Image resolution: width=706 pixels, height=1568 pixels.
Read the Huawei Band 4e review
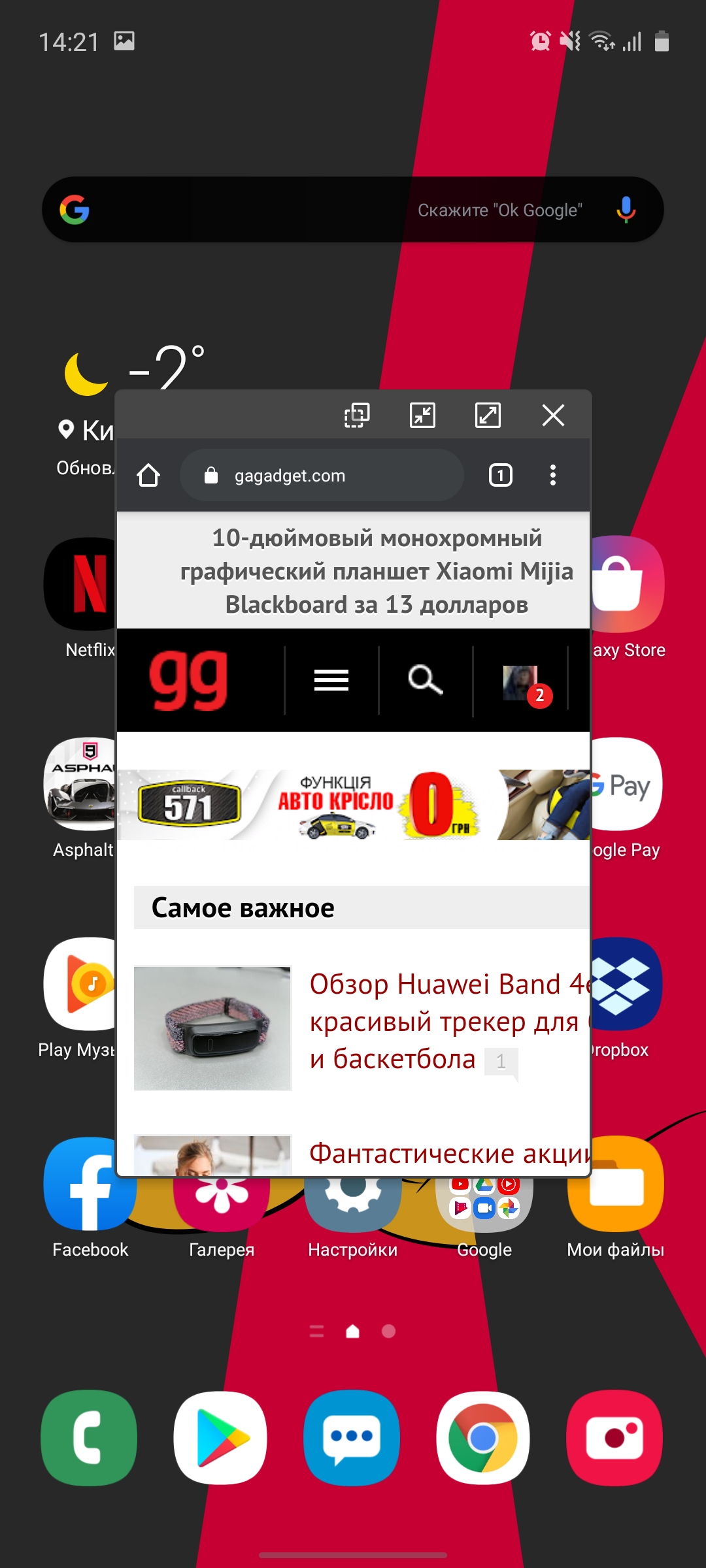(x=445, y=1021)
